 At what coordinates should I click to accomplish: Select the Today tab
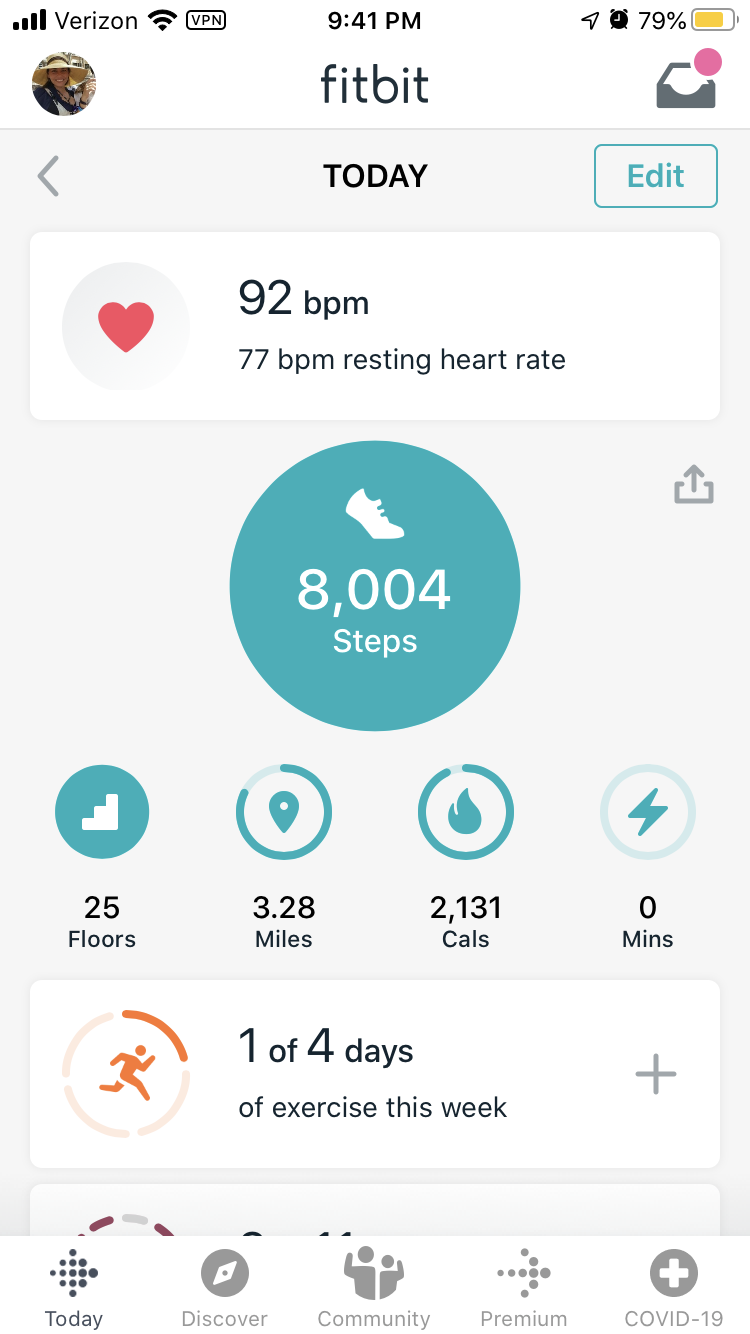(x=74, y=1288)
